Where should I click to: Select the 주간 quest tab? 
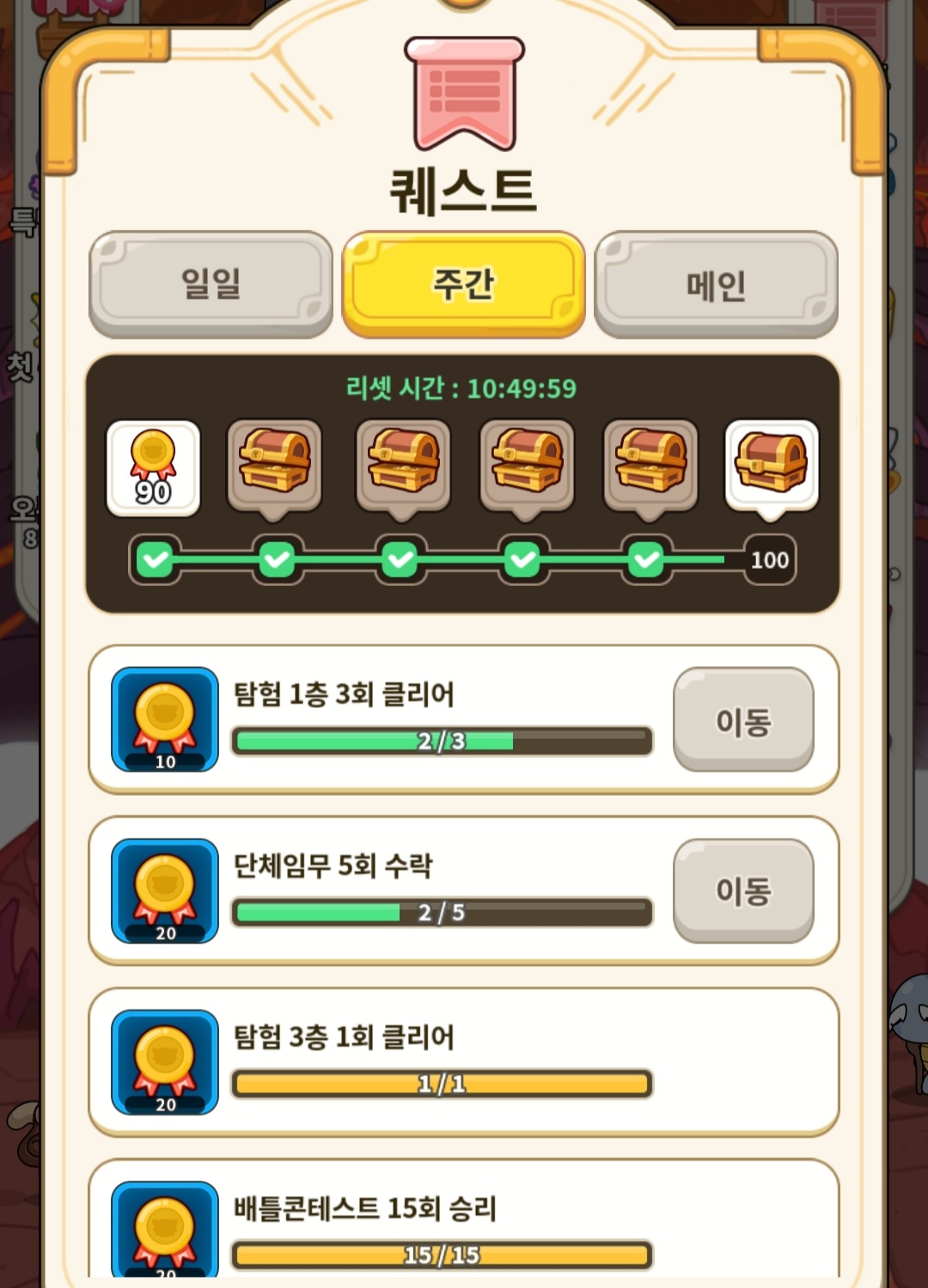463,284
